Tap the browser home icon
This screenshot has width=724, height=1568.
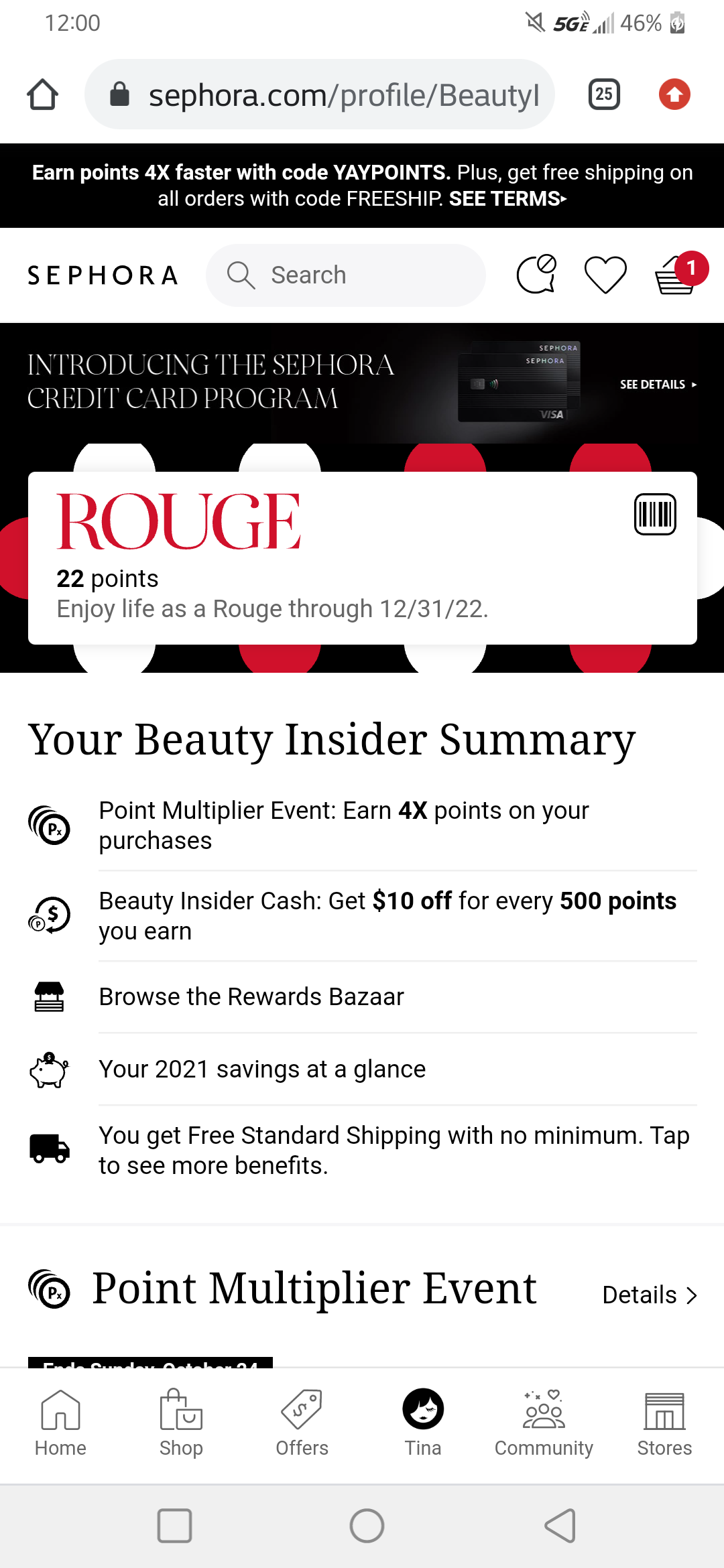(42, 94)
